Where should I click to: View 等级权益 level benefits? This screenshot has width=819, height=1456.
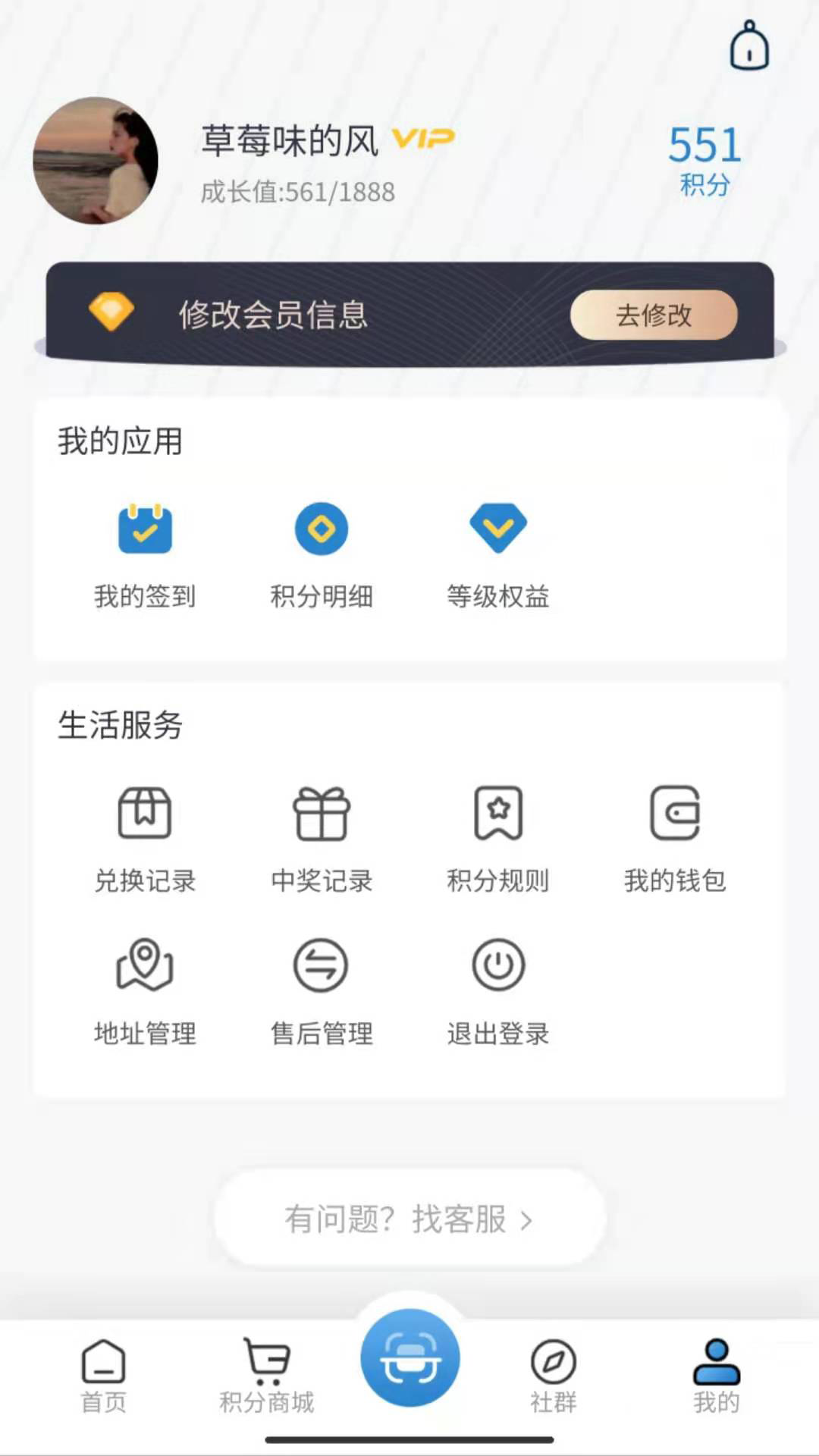(497, 554)
